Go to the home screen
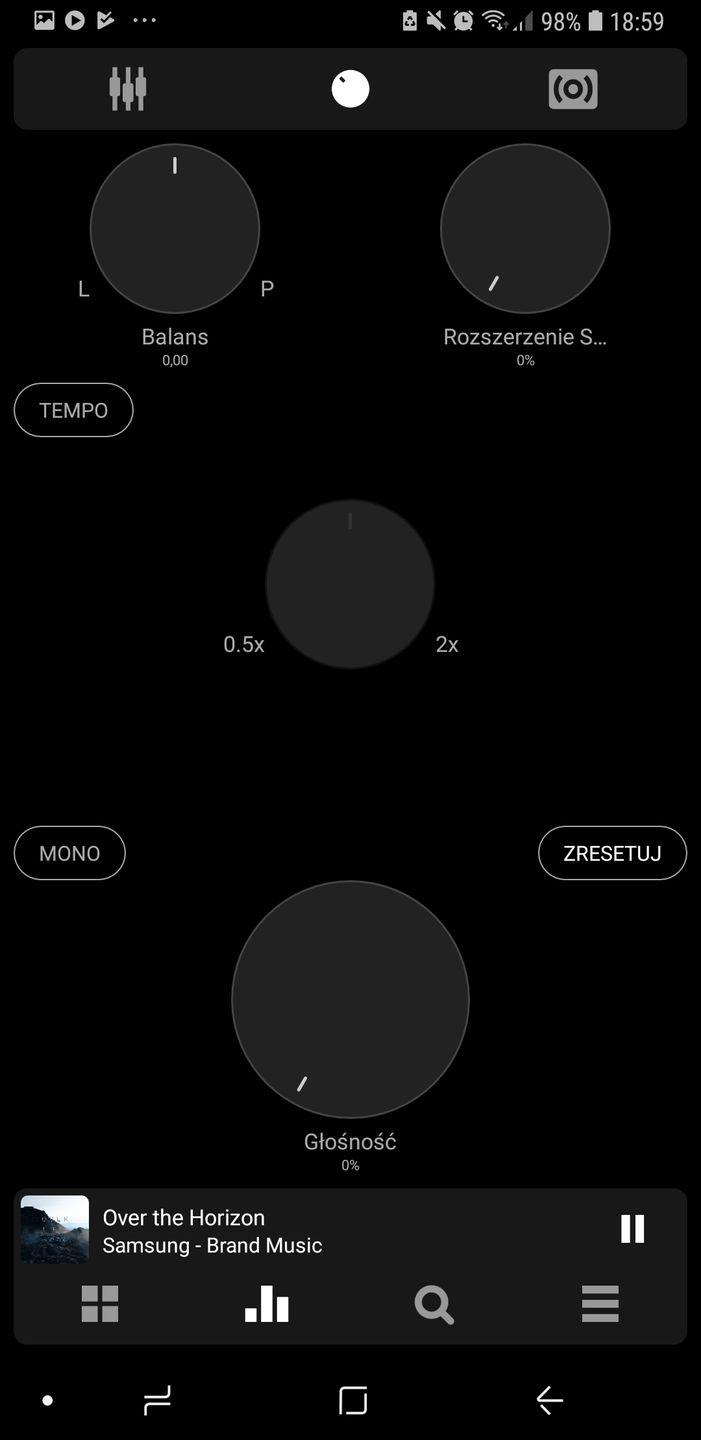This screenshot has width=701, height=1440. point(353,1401)
